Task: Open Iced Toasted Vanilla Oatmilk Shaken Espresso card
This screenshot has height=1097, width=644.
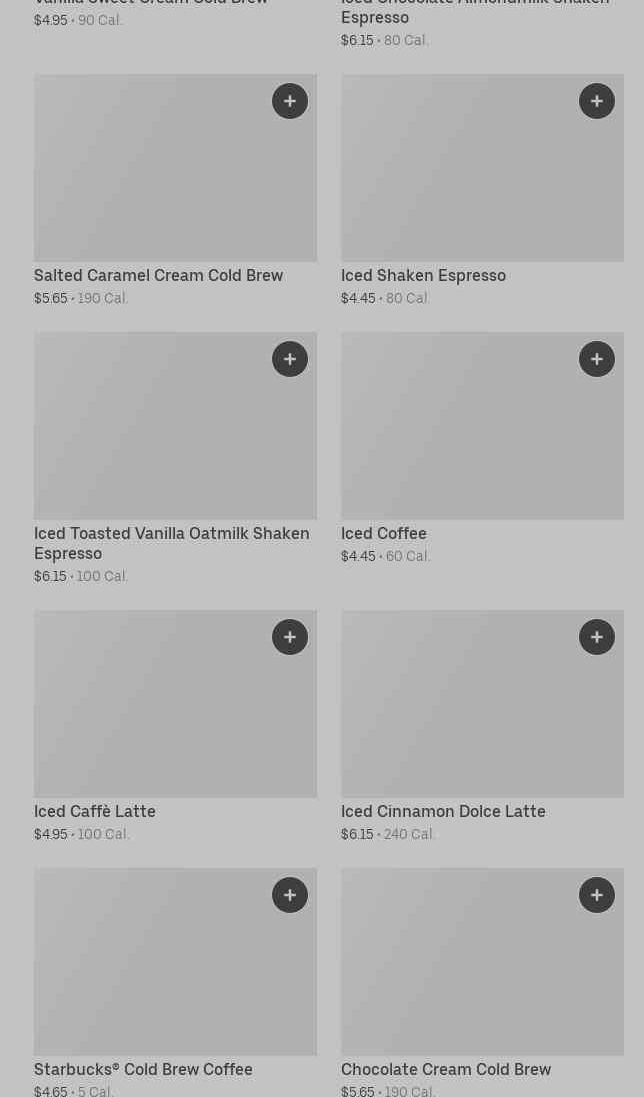Action: [175, 458]
